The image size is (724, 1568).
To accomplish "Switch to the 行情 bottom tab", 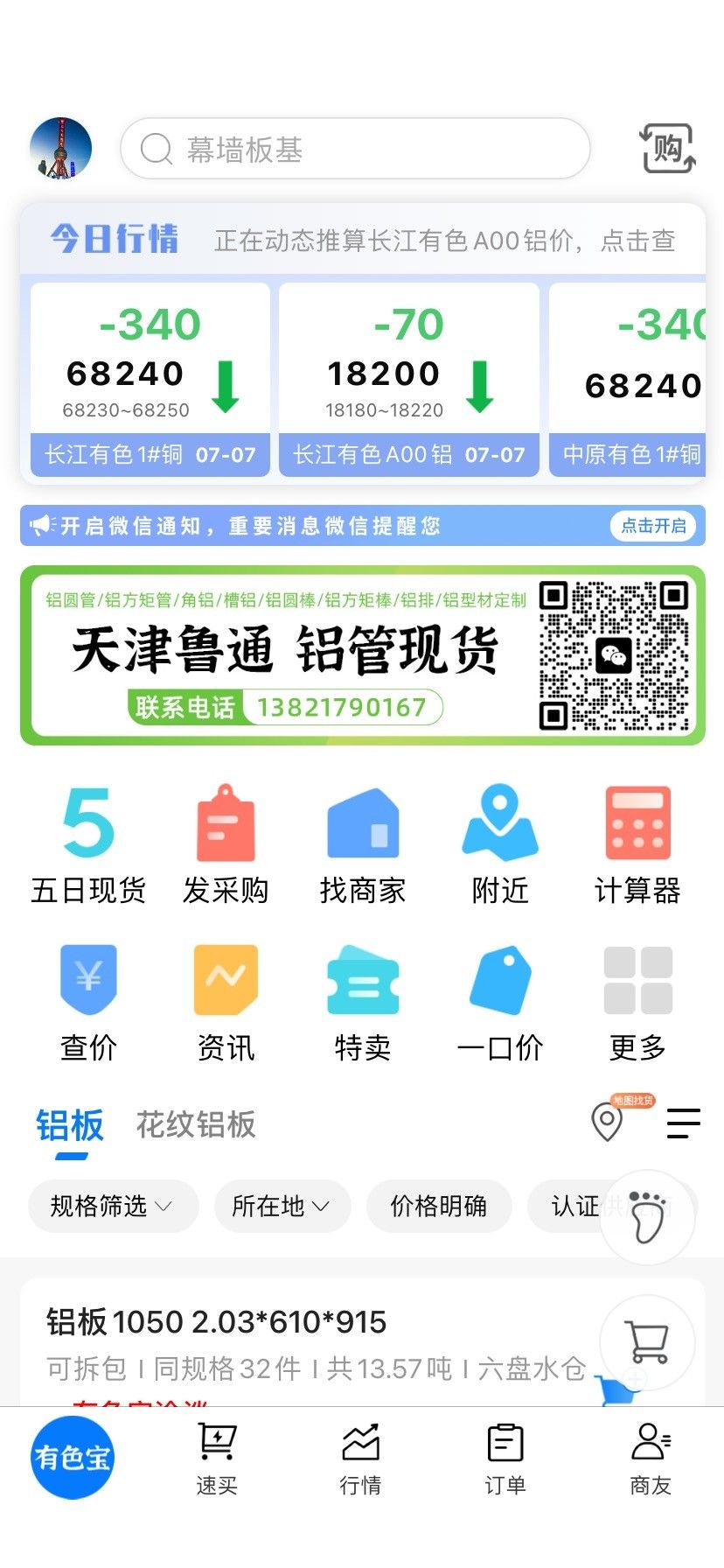I will coord(360,1459).
